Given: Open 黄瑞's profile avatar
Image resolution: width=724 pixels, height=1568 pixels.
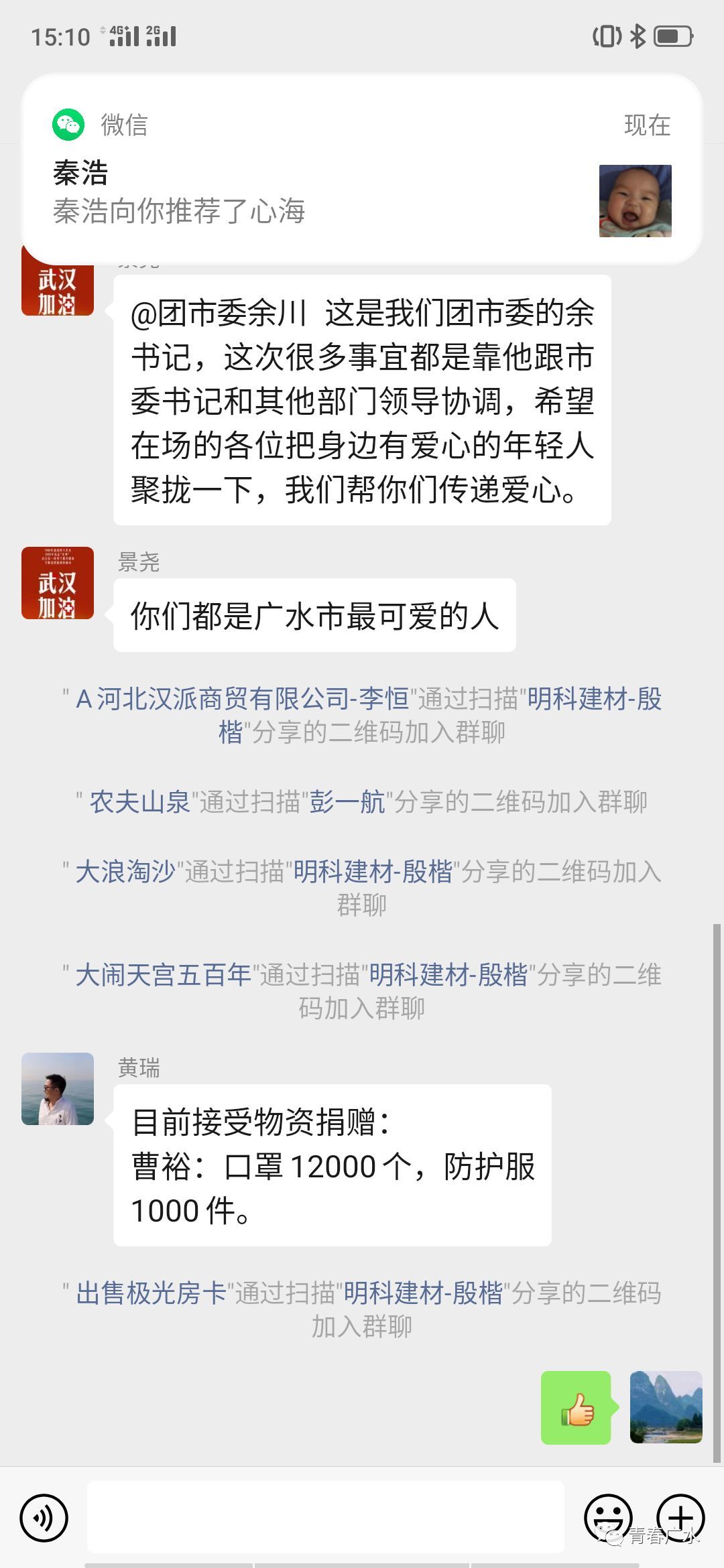Looking at the screenshot, I should 58,1089.
